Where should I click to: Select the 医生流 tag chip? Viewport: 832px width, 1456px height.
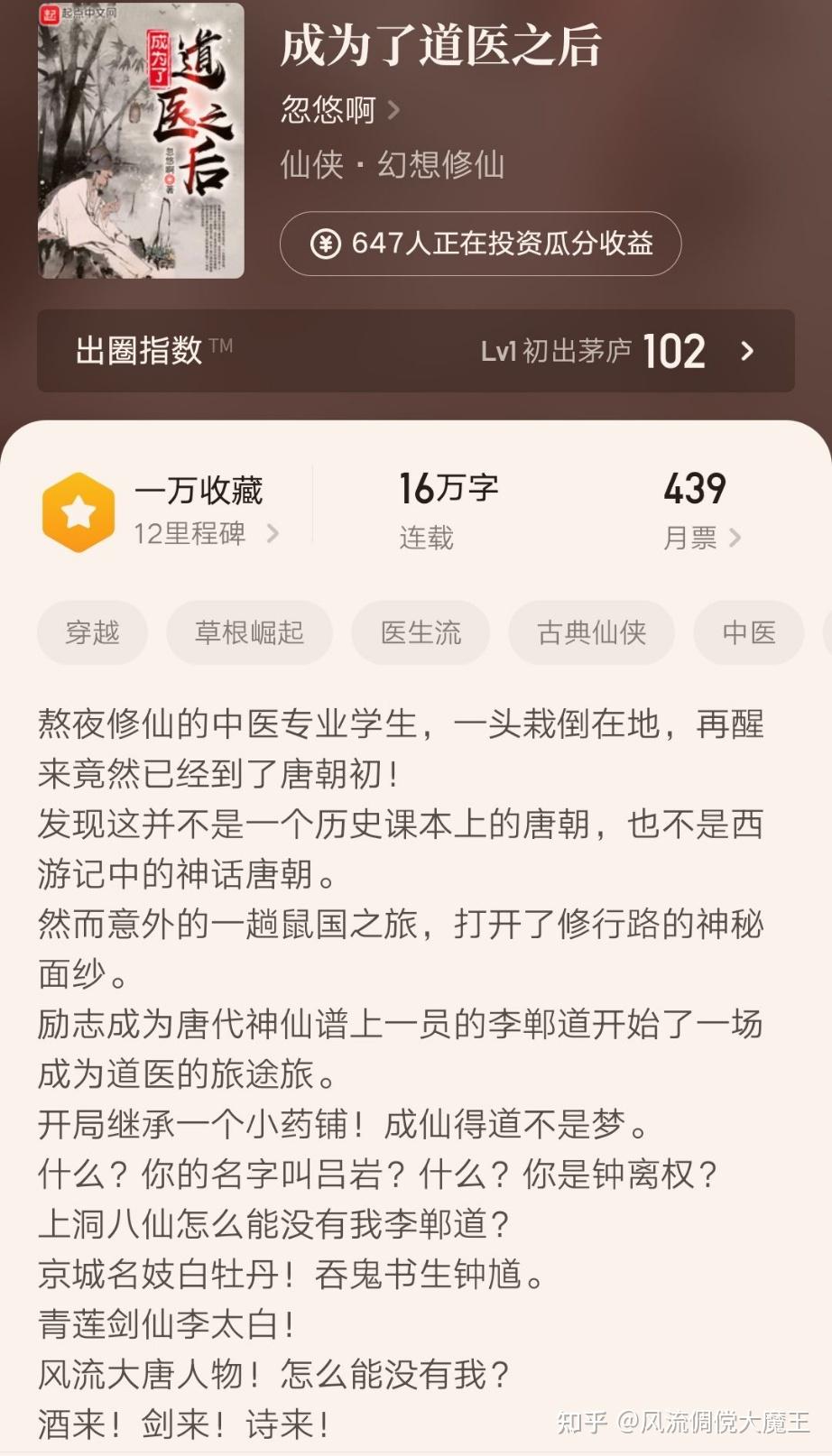421,632
